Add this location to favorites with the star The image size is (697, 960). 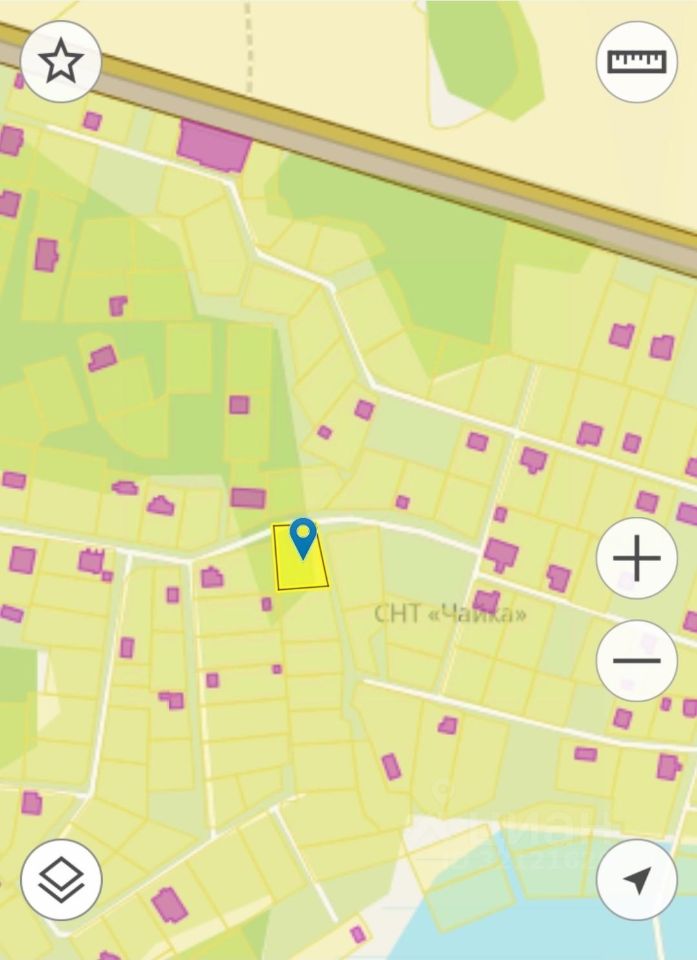point(61,62)
